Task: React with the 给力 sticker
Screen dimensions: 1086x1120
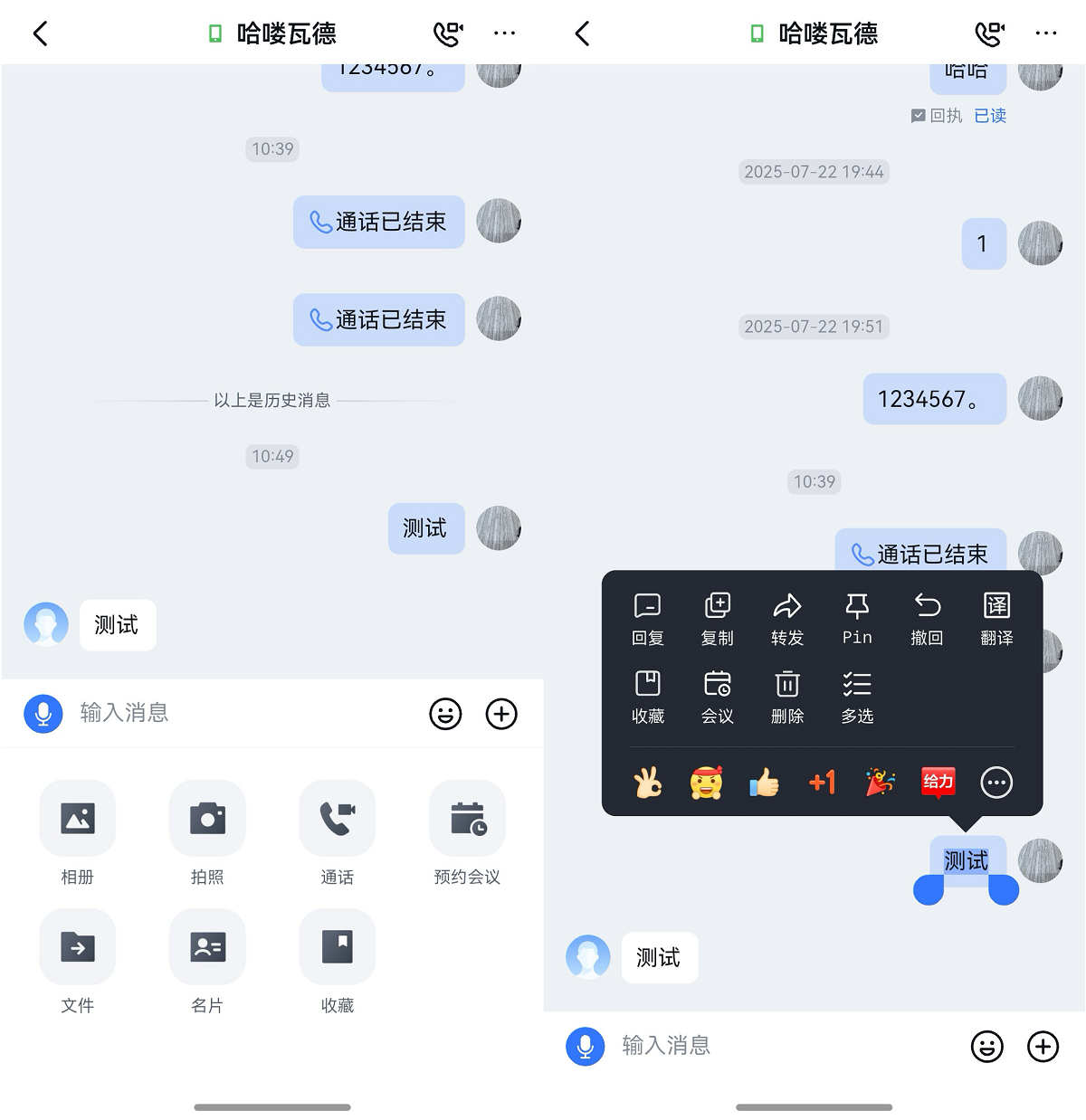Action: pyautogui.click(x=938, y=783)
